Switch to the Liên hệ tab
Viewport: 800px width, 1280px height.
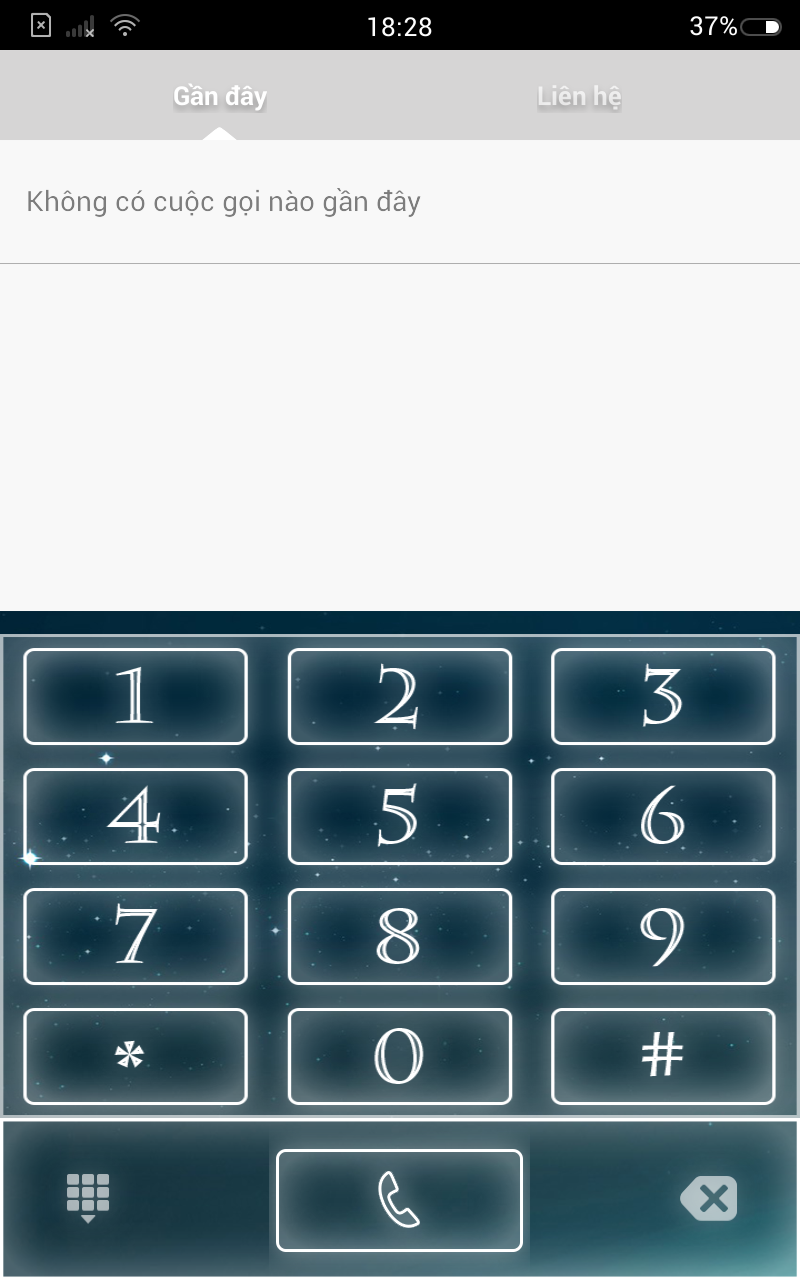[x=579, y=96]
